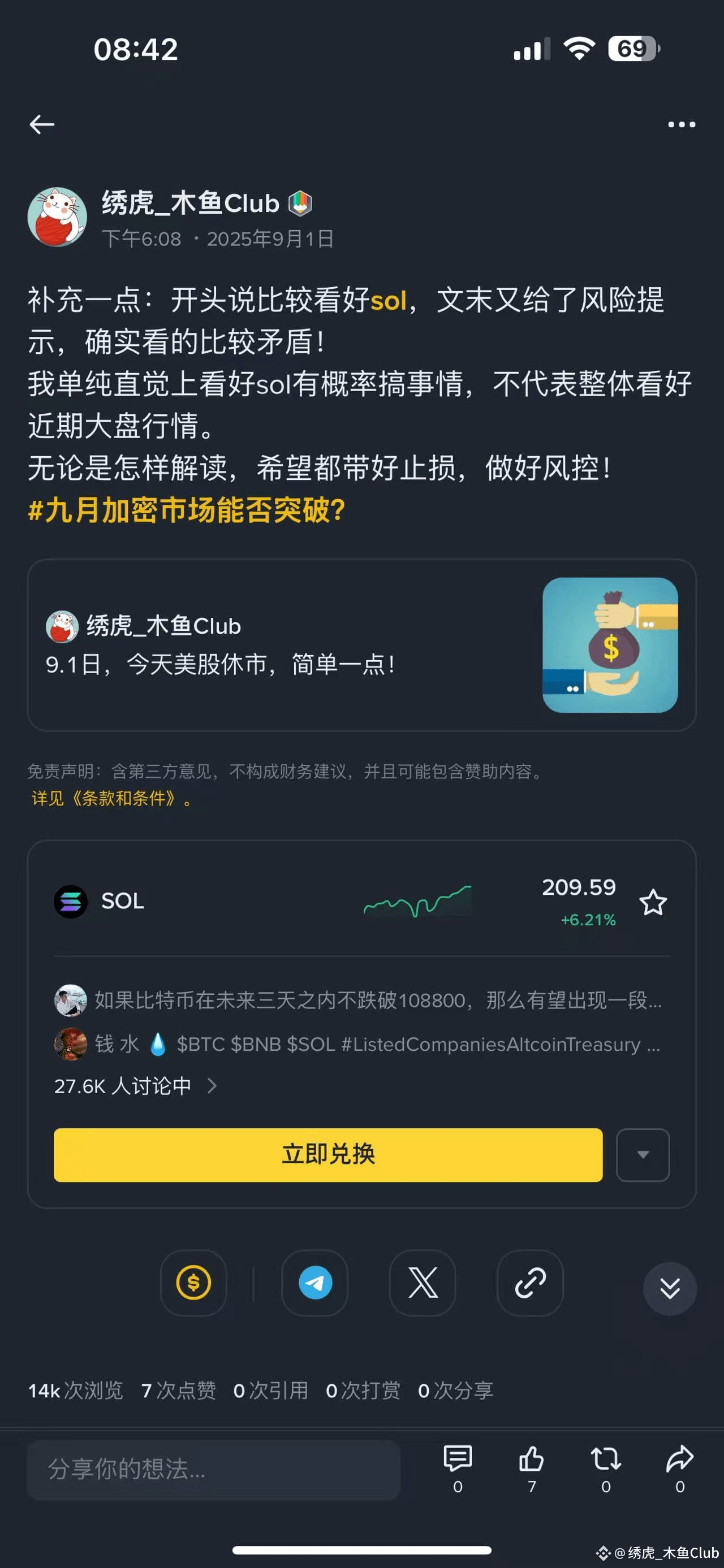Like the post with thumbs-up icon
This screenshot has height=1568, width=724.
tap(531, 1459)
